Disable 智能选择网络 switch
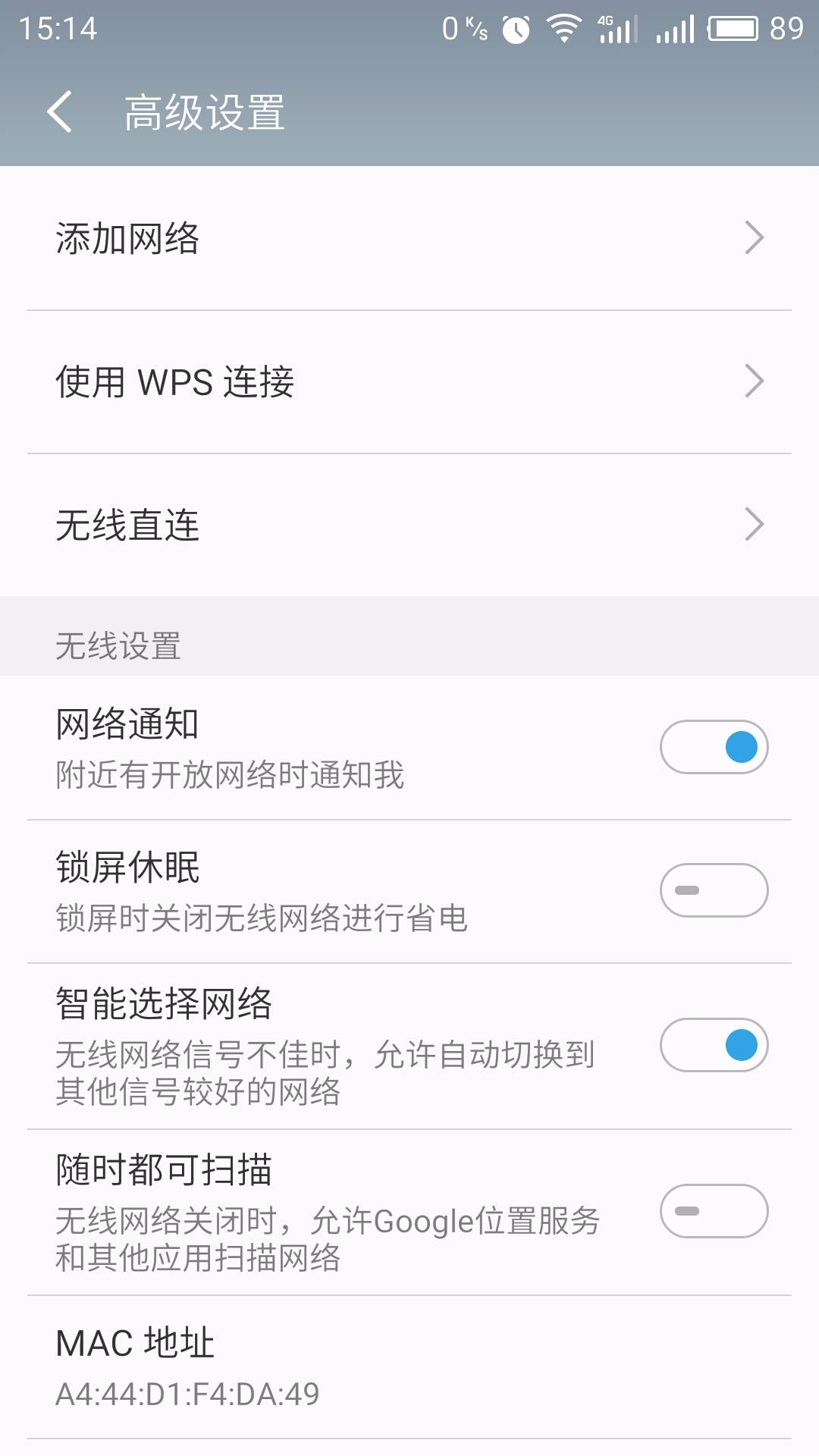The width and height of the screenshot is (819, 1456). (x=714, y=1045)
